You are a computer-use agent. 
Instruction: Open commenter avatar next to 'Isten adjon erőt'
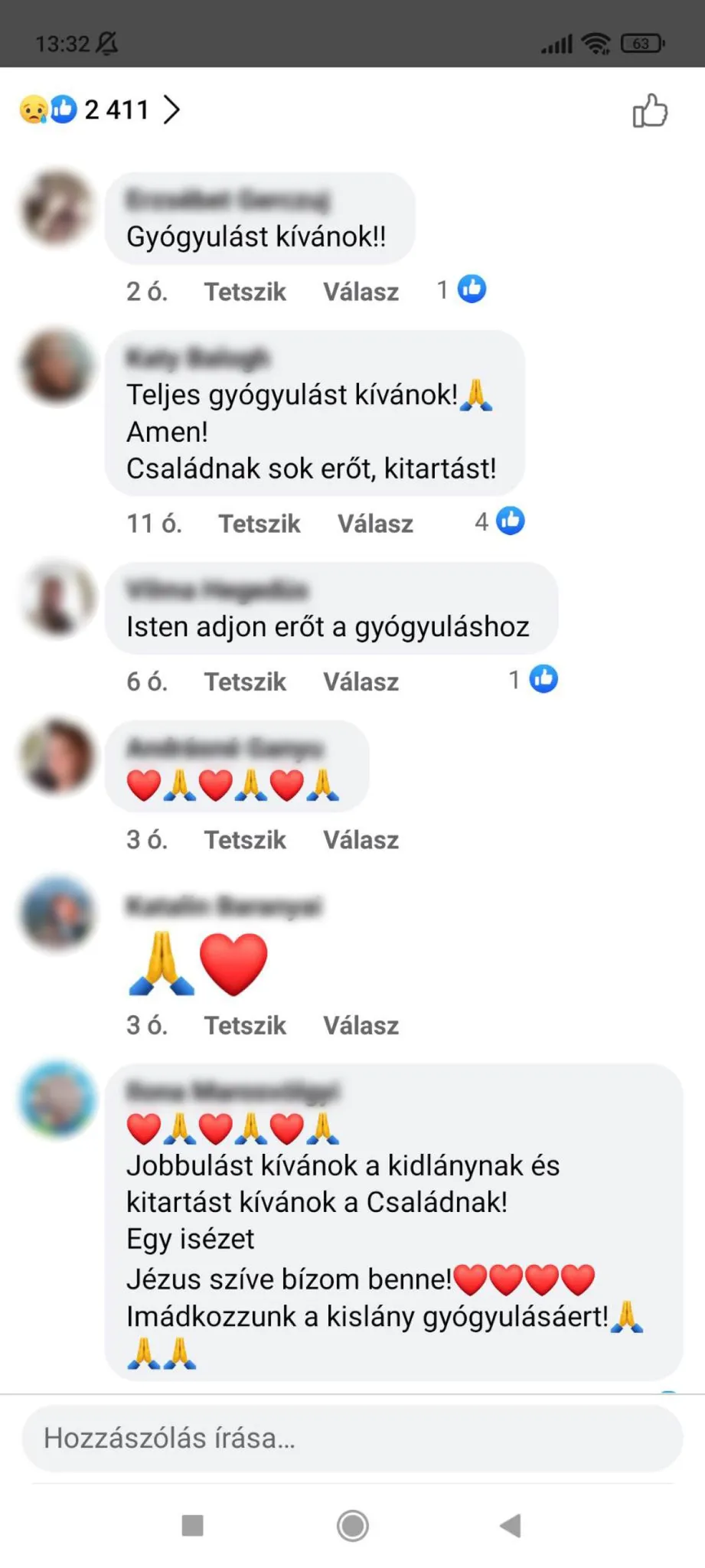[57, 599]
